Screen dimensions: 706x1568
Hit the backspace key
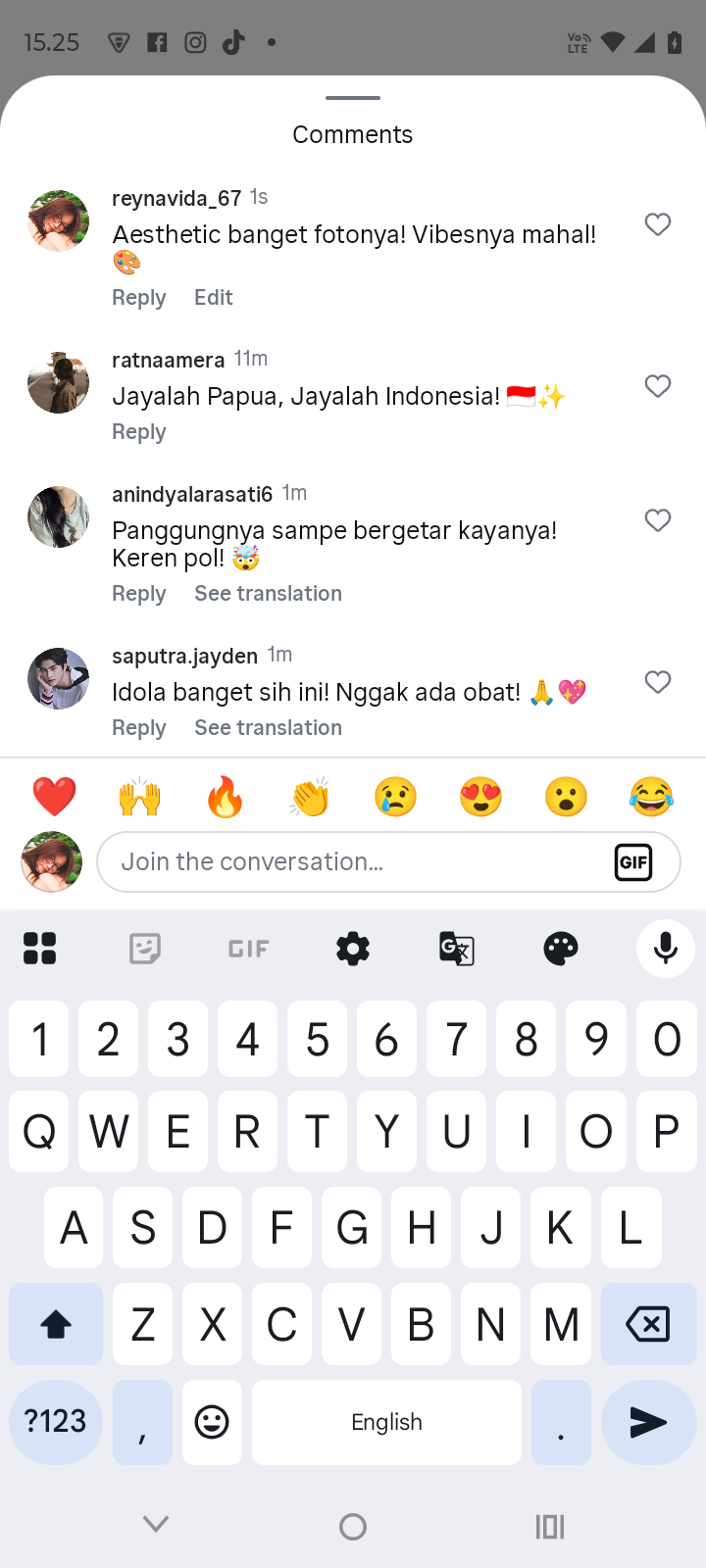(x=647, y=1325)
